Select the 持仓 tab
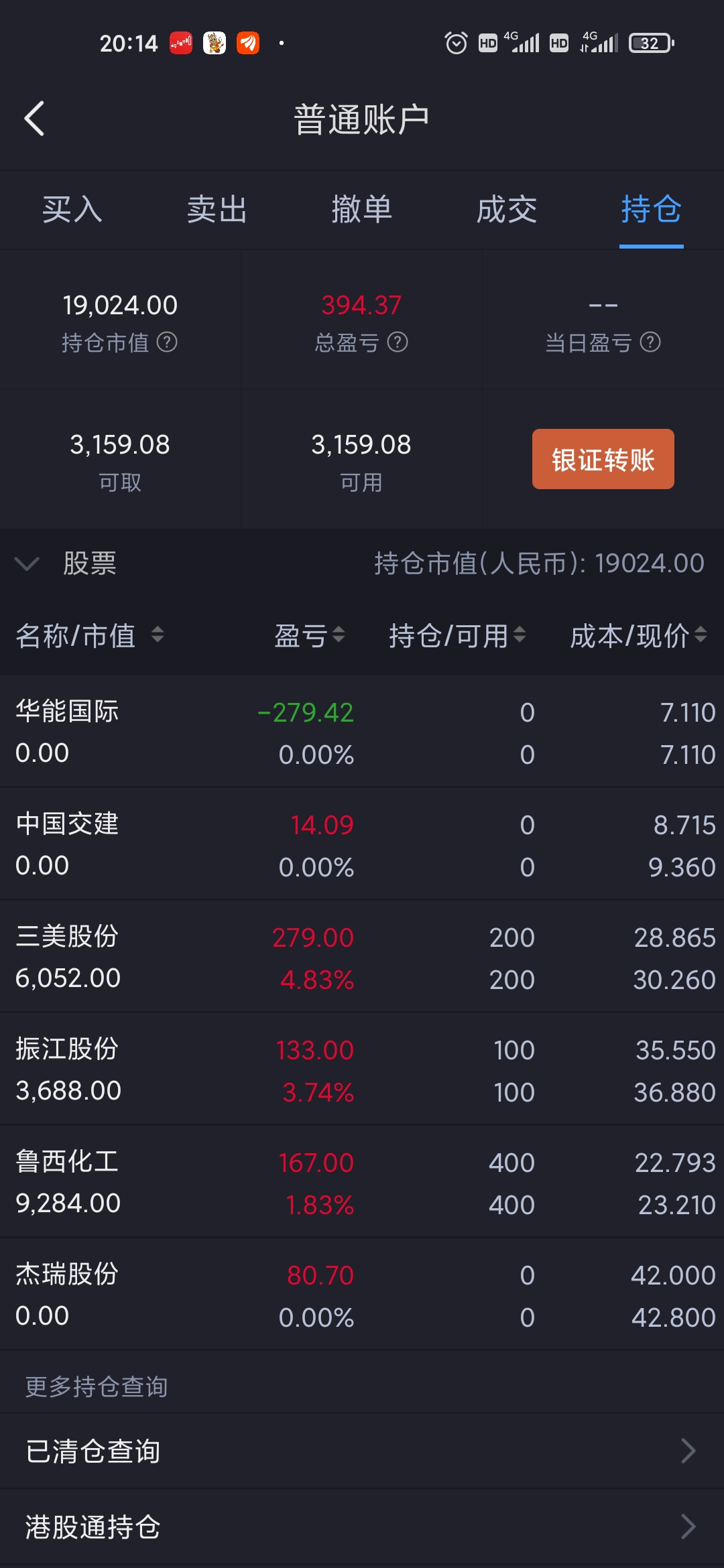 (652, 210)
